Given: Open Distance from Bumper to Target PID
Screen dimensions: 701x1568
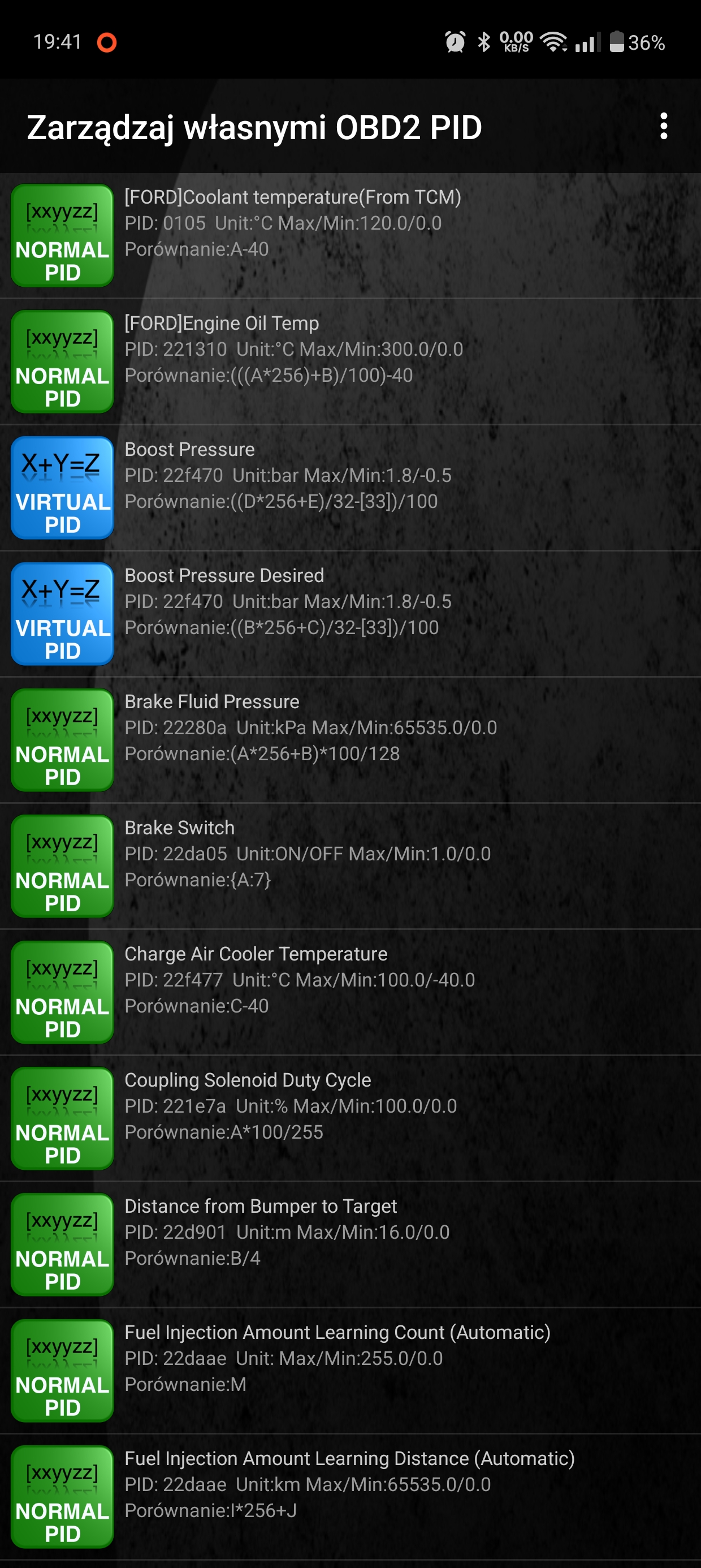Looking at the screenshot, I should [350, 1243].
